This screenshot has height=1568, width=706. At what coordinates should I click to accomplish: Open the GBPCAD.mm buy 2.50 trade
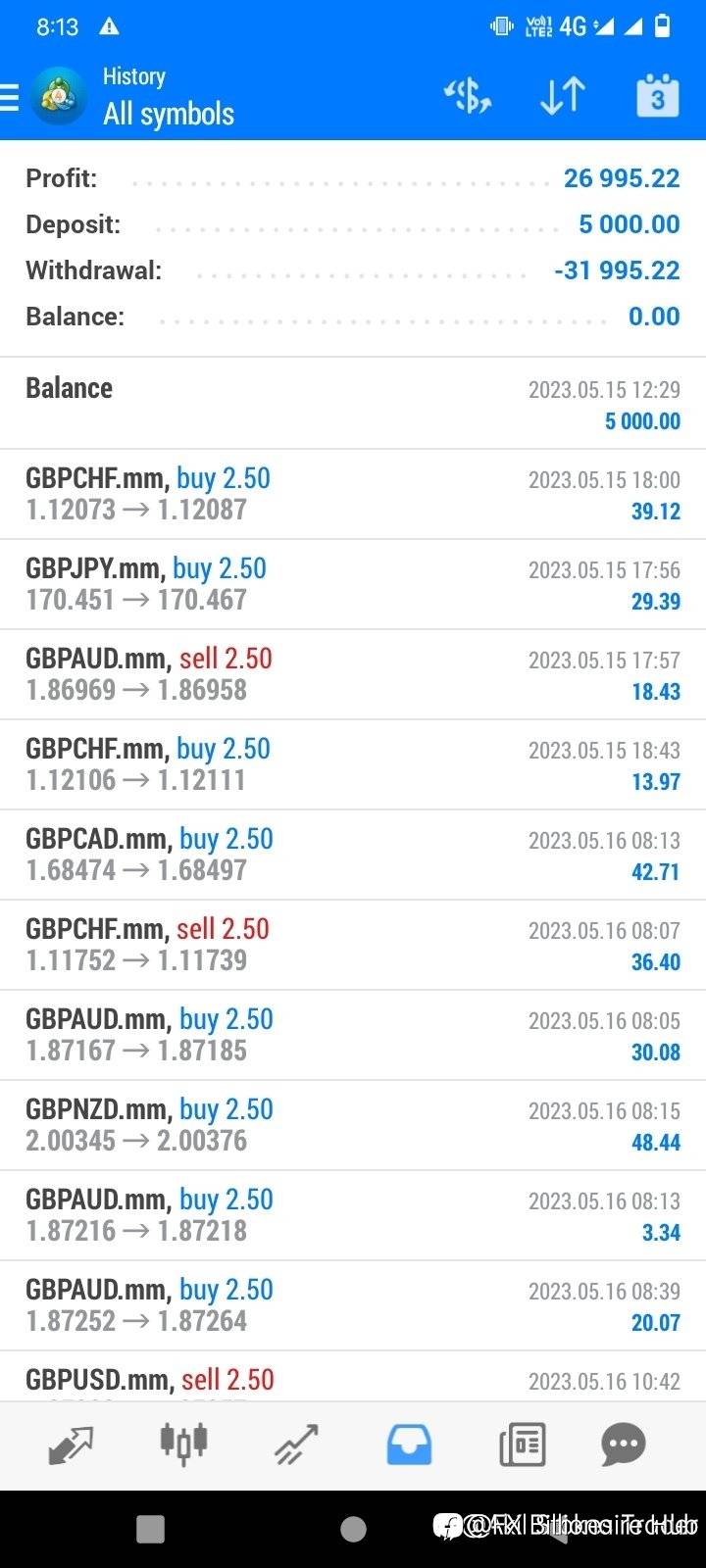(x=353, y=855)
